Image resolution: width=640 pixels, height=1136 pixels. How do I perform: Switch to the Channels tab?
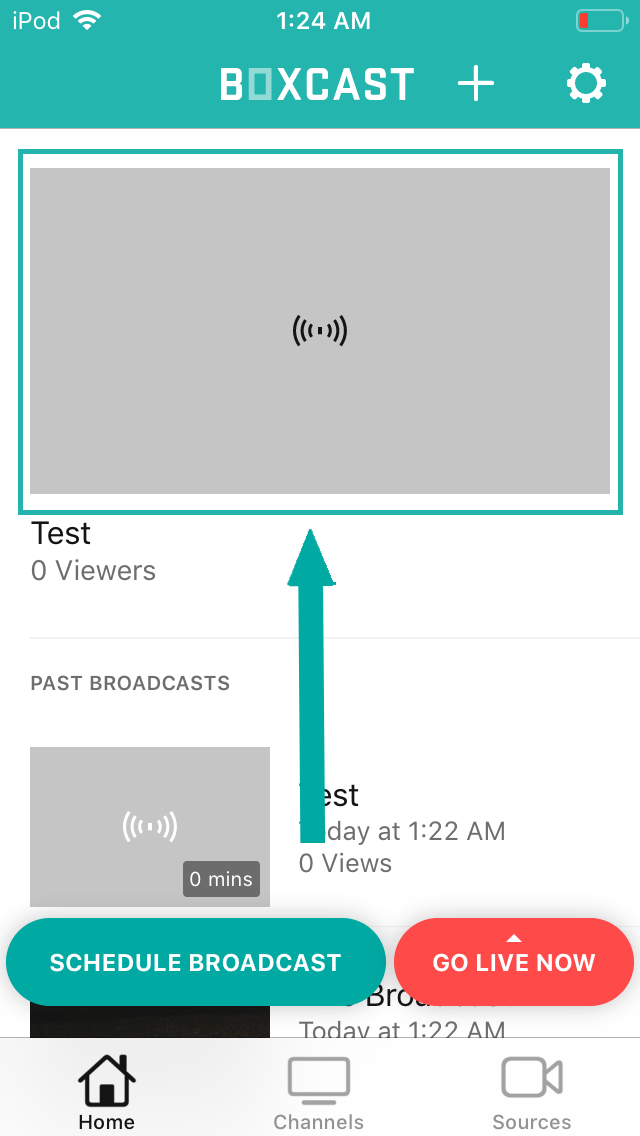(319, 1094)
